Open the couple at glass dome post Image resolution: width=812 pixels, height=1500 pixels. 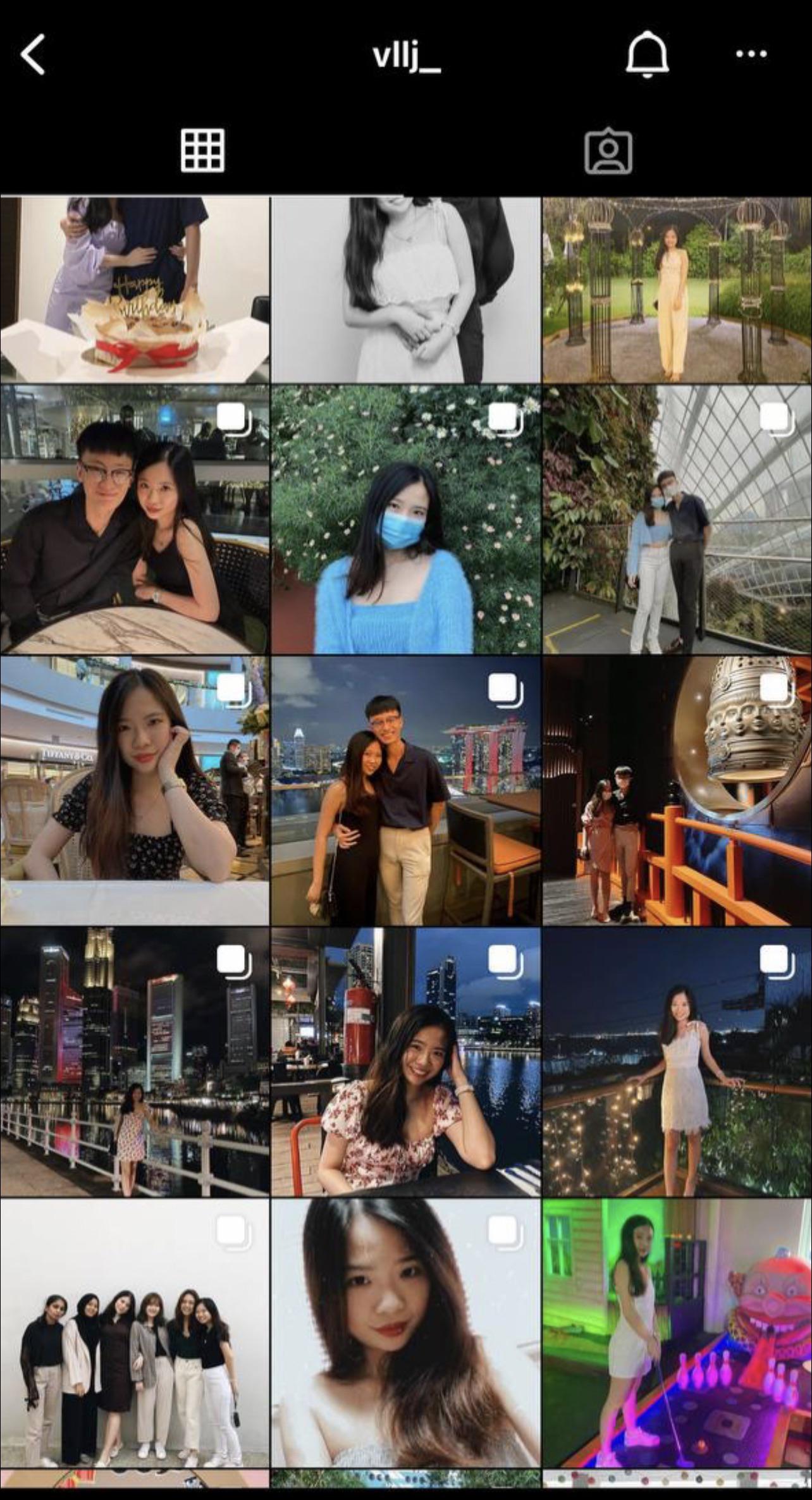click(677, 519)
